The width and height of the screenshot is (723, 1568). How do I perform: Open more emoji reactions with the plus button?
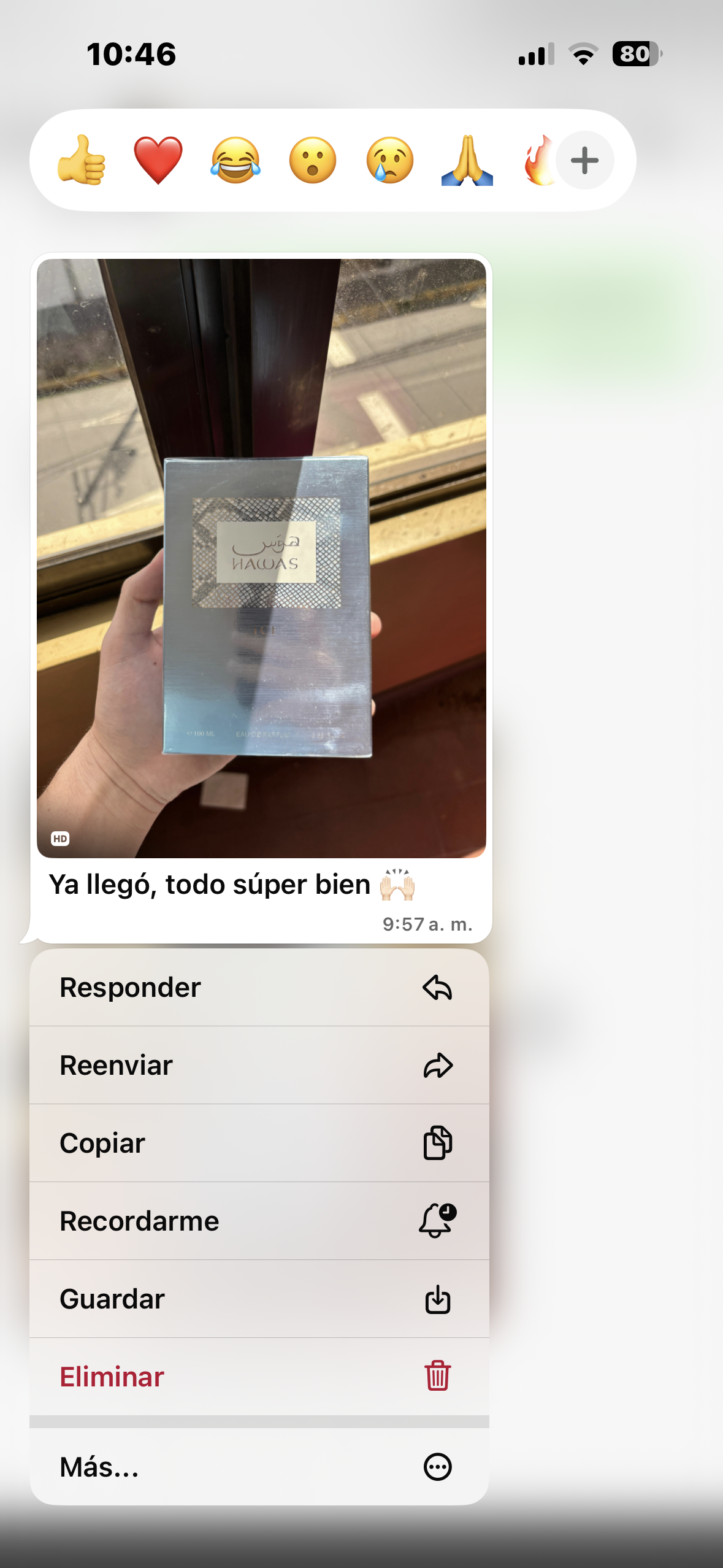[x=584, y=161]
